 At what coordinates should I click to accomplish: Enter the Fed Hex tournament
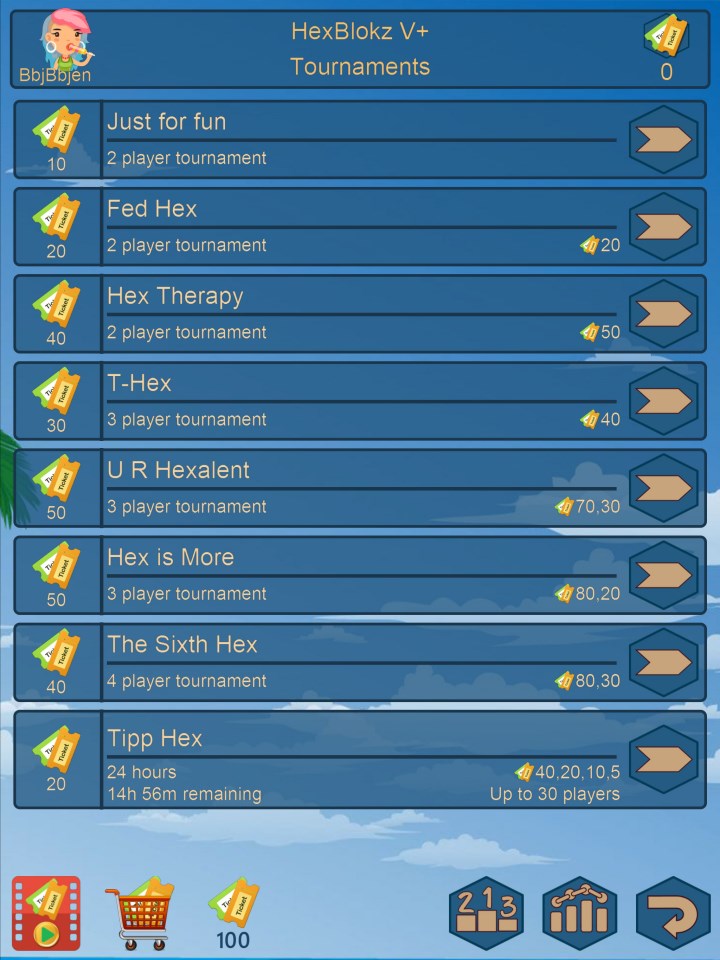(663, 227)
